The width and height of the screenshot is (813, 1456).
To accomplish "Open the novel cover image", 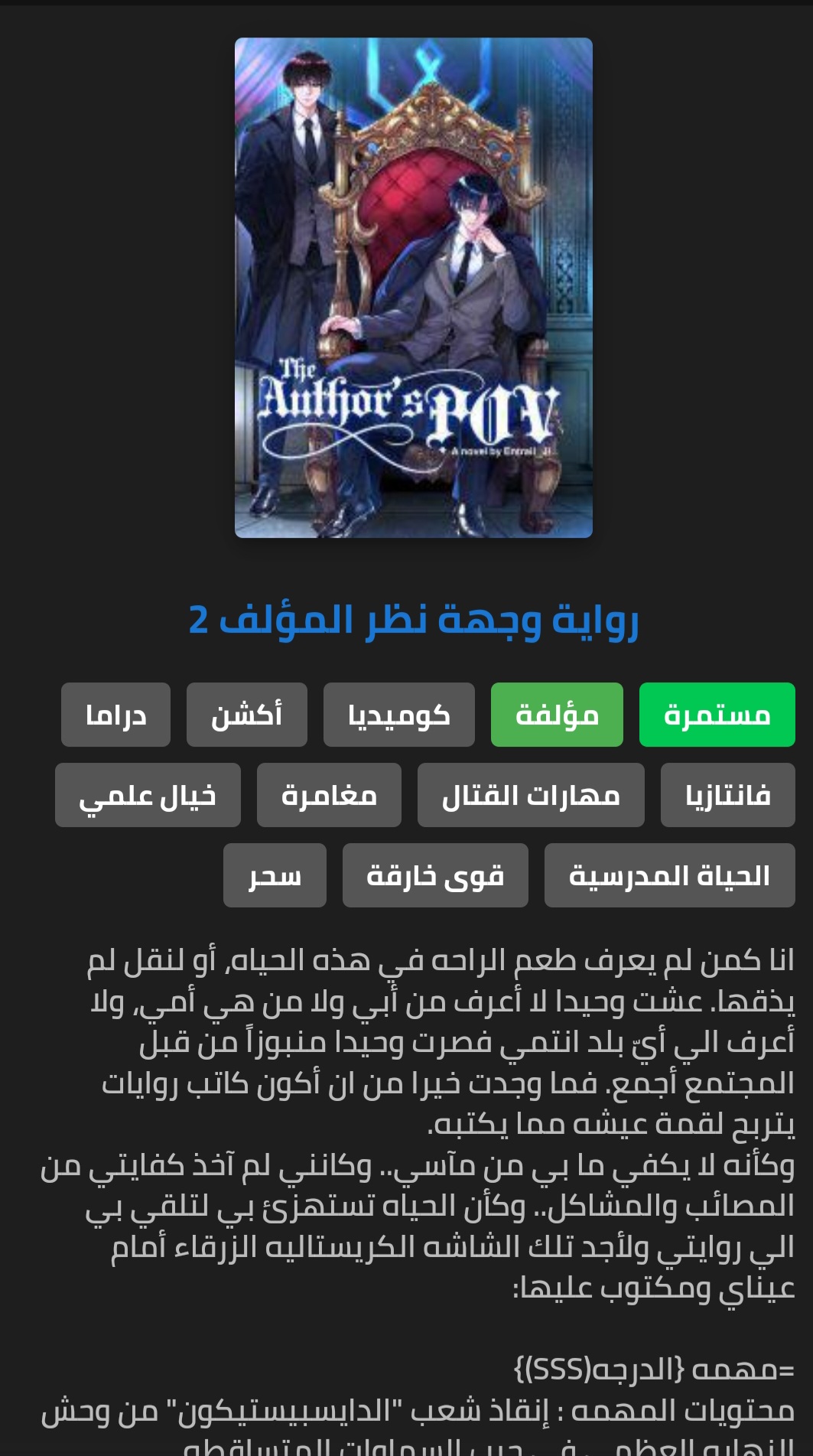I will (413, 288).
